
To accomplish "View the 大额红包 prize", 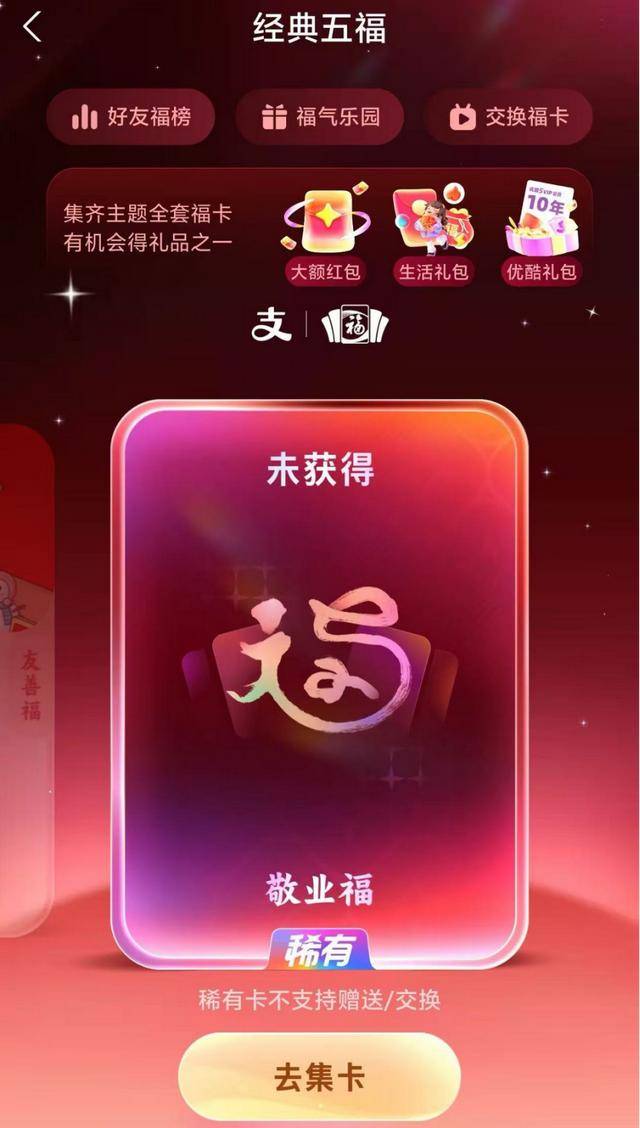I will 322,232.
